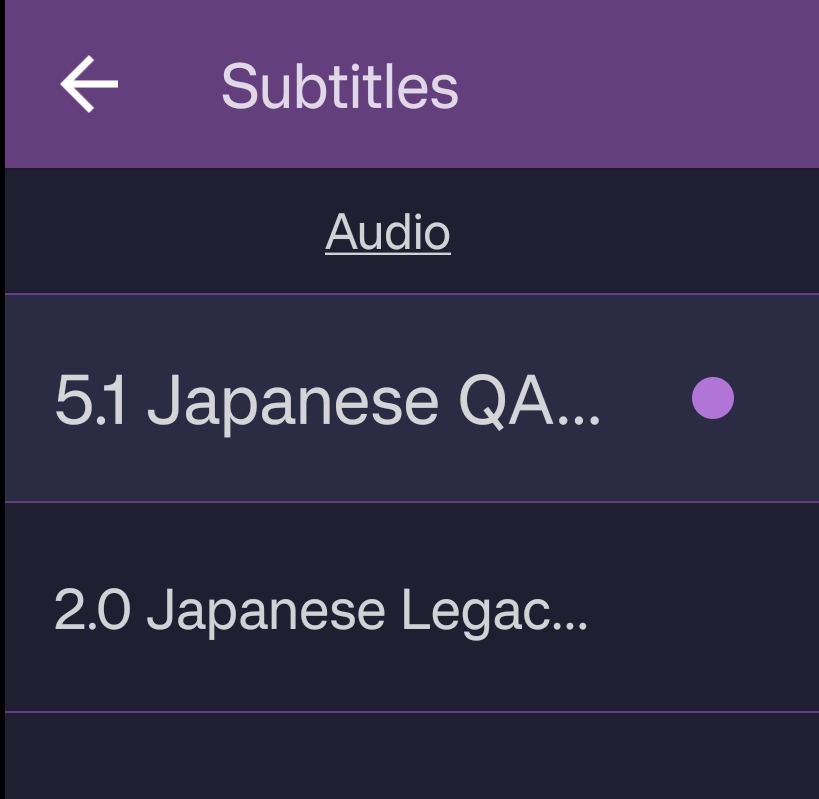Go back using the arrow icon

pyautogui.click(x=89, y=84)
